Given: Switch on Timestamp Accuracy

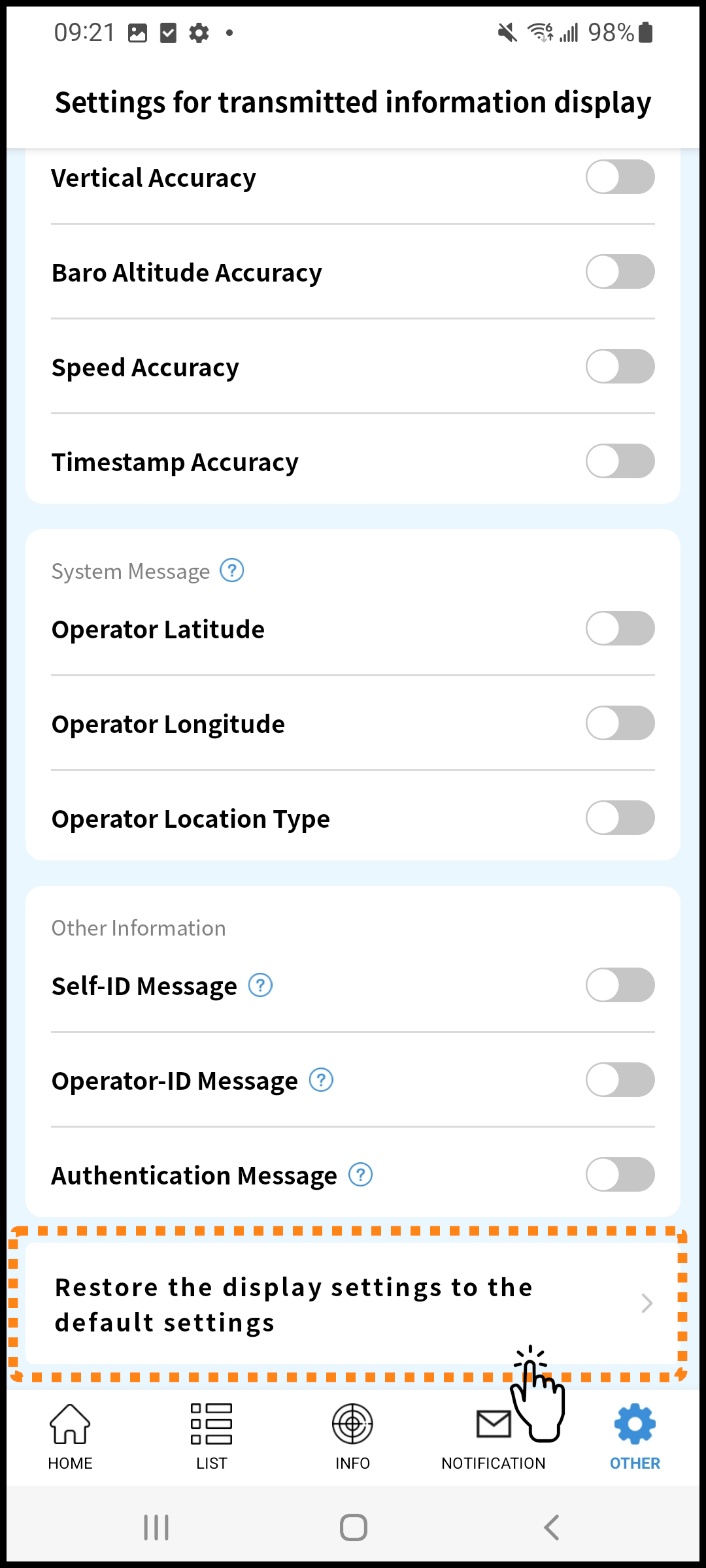Looking at the screenshot, I should coord(620,461).
